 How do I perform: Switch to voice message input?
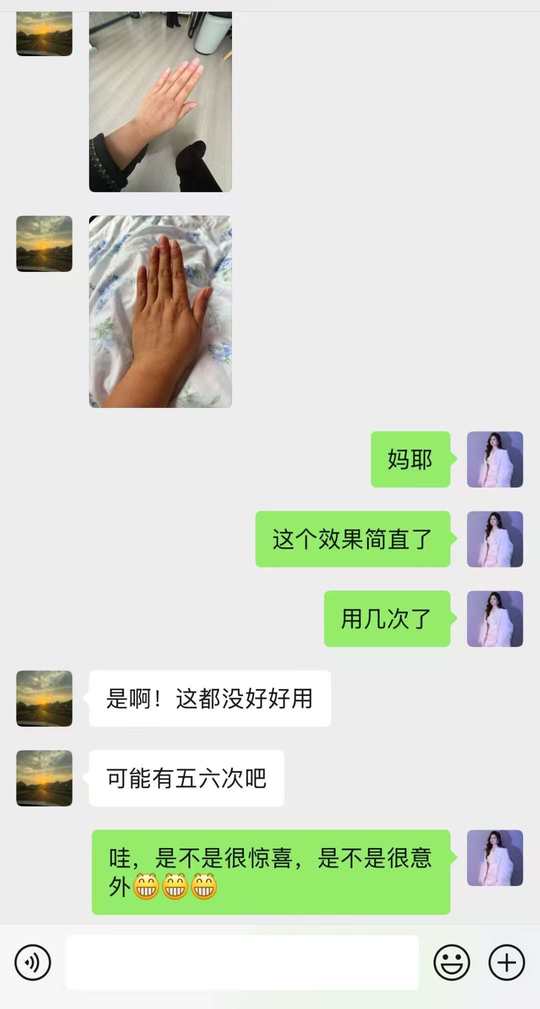(32, 962)
